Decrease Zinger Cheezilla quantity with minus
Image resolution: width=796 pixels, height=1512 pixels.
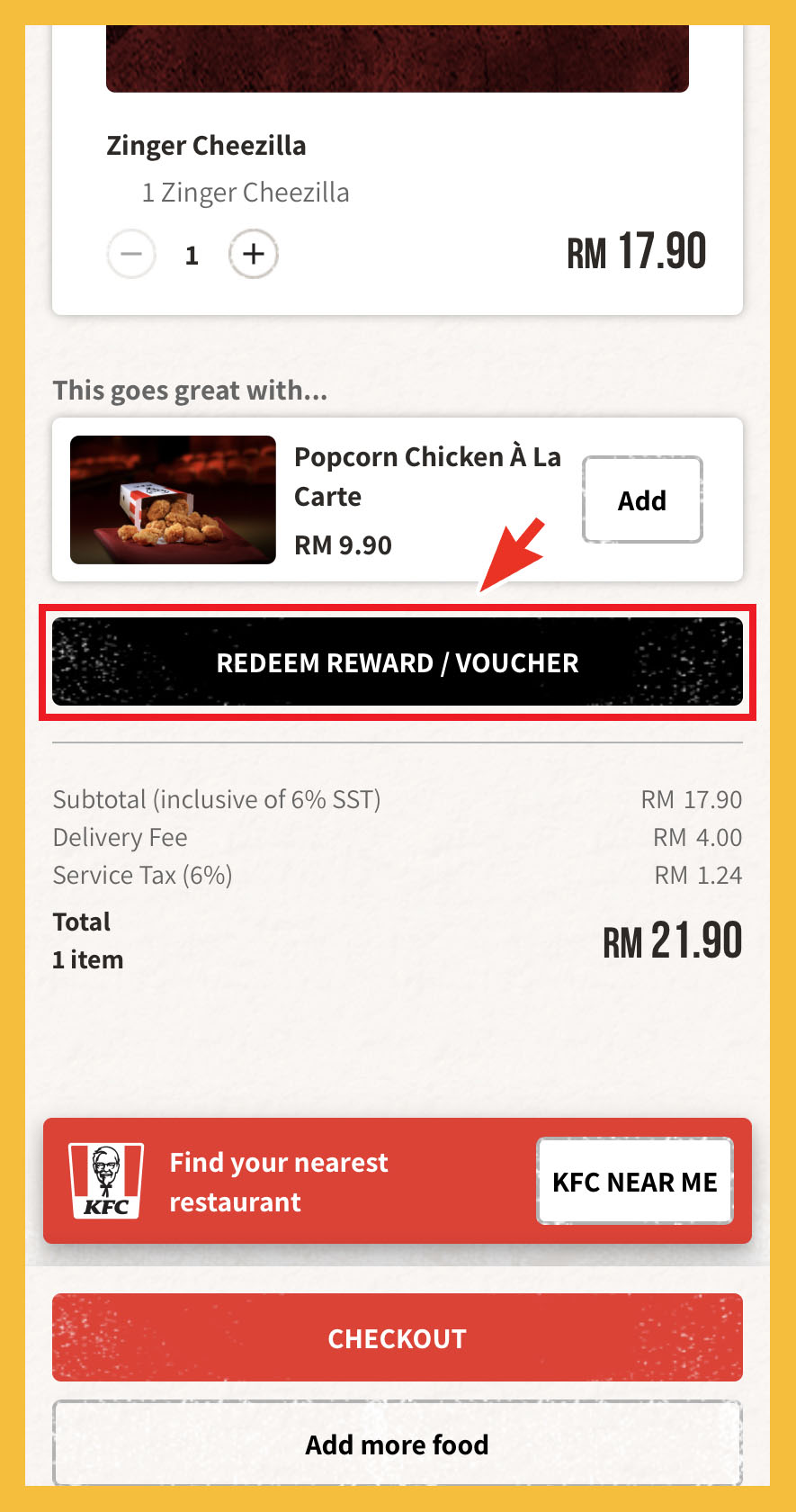click(131, 255)
